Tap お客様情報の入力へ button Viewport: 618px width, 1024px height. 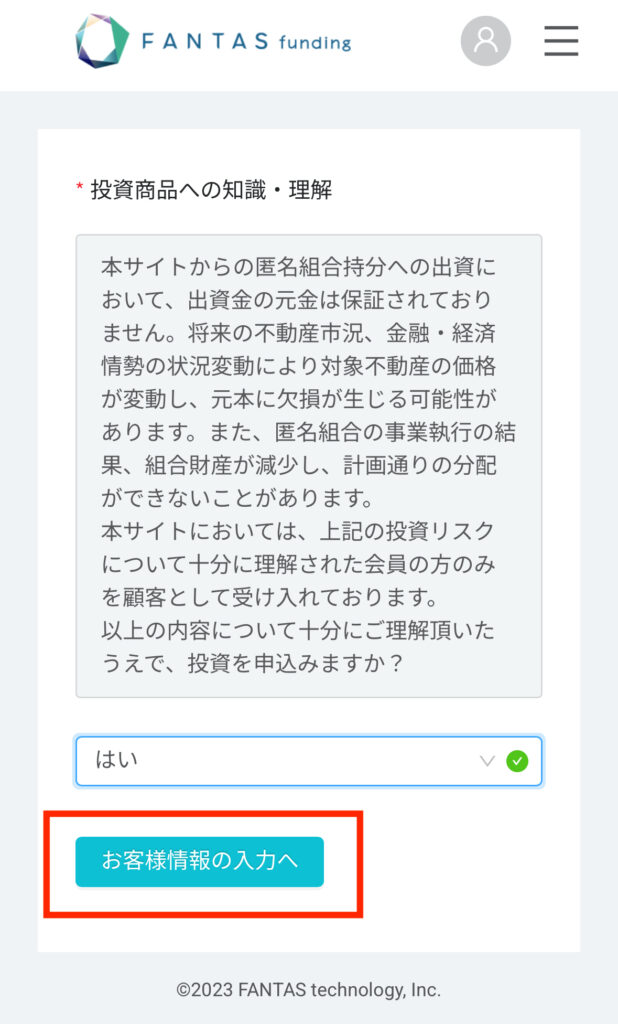tap(199, 861)
